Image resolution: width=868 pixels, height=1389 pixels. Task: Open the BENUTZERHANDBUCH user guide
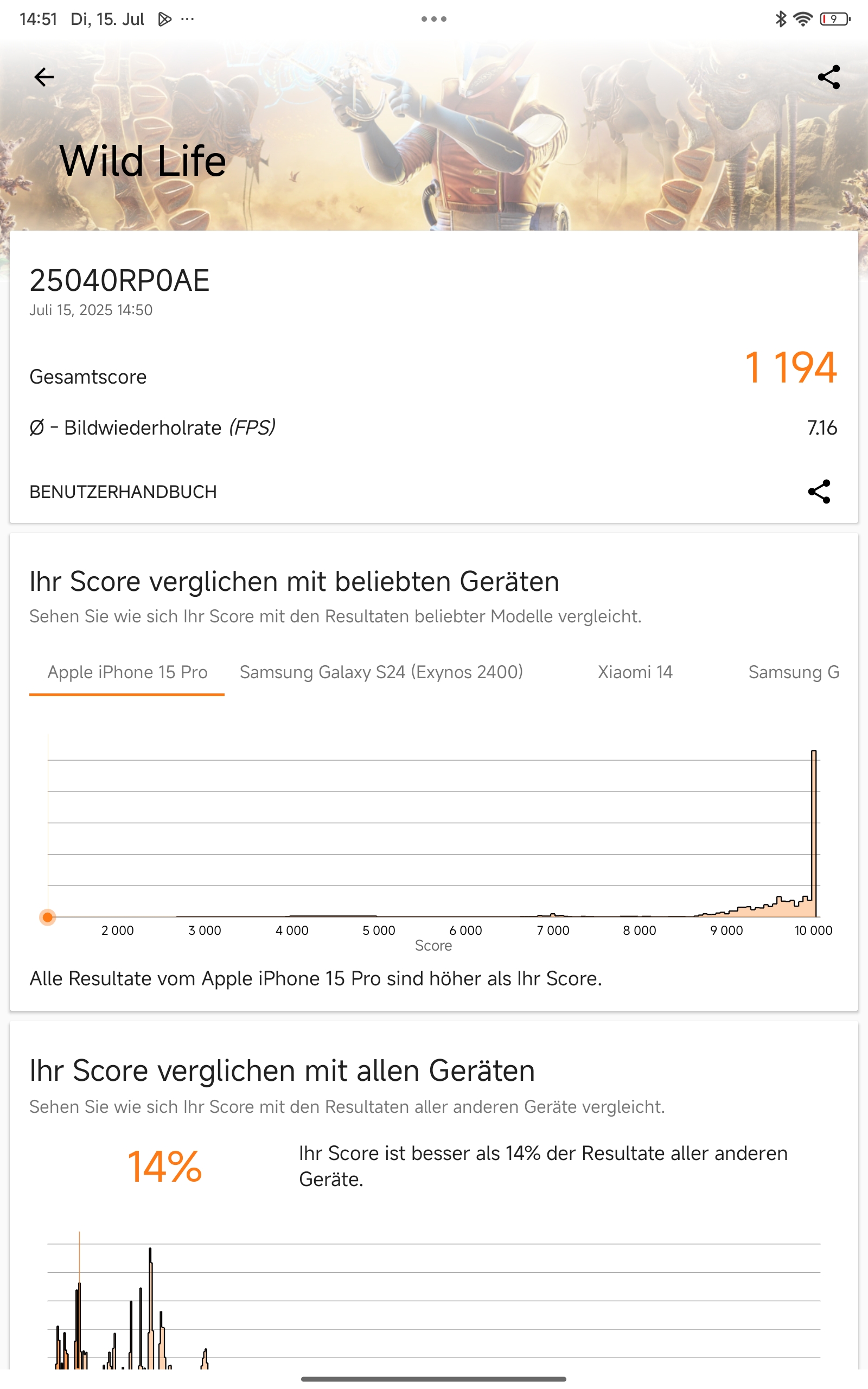click(x=123, y=492)
